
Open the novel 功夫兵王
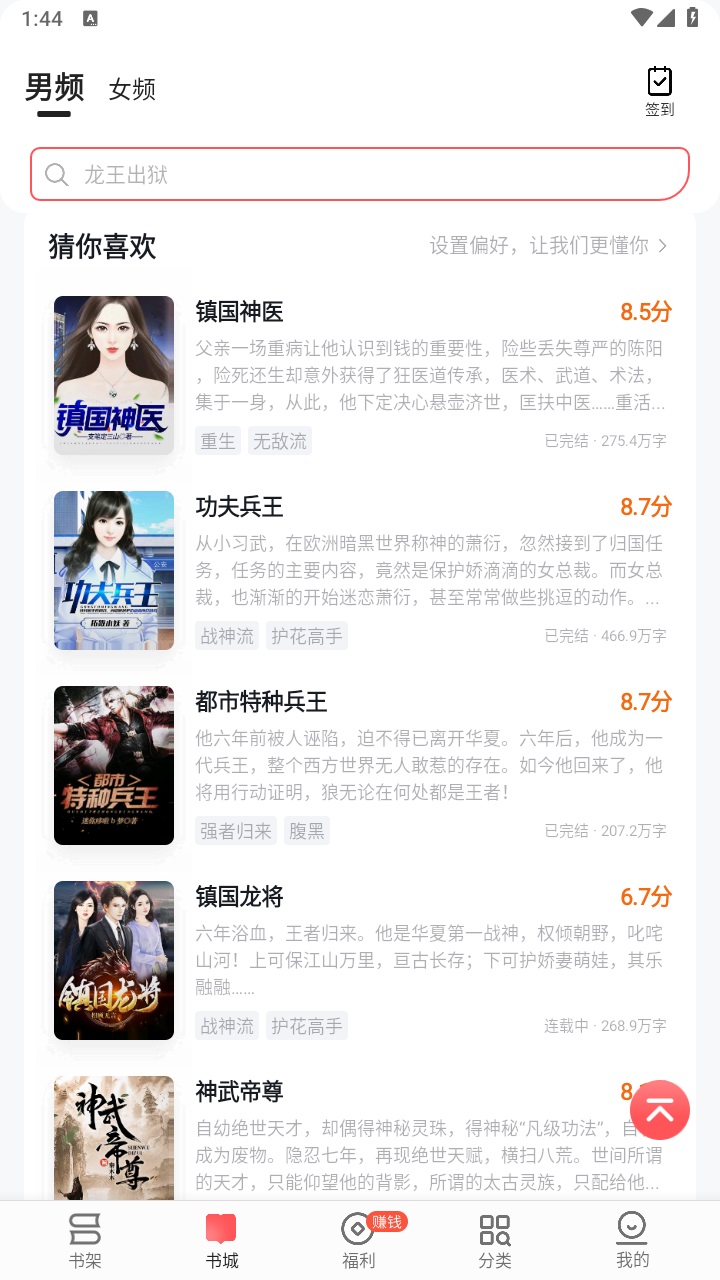click(360, 570)
